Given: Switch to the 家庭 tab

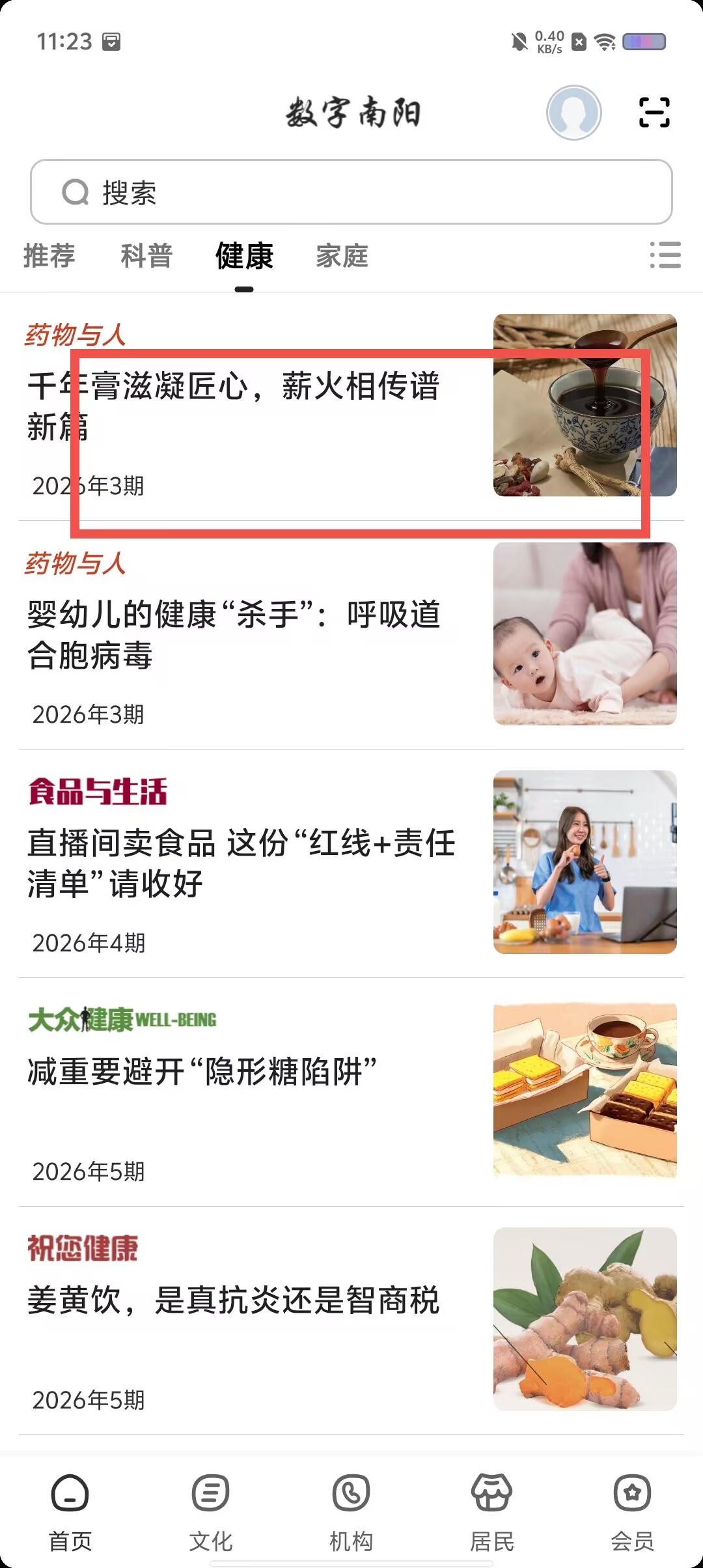Looking at the screenshot, I should pyautogui.click(x=342, y=255).
